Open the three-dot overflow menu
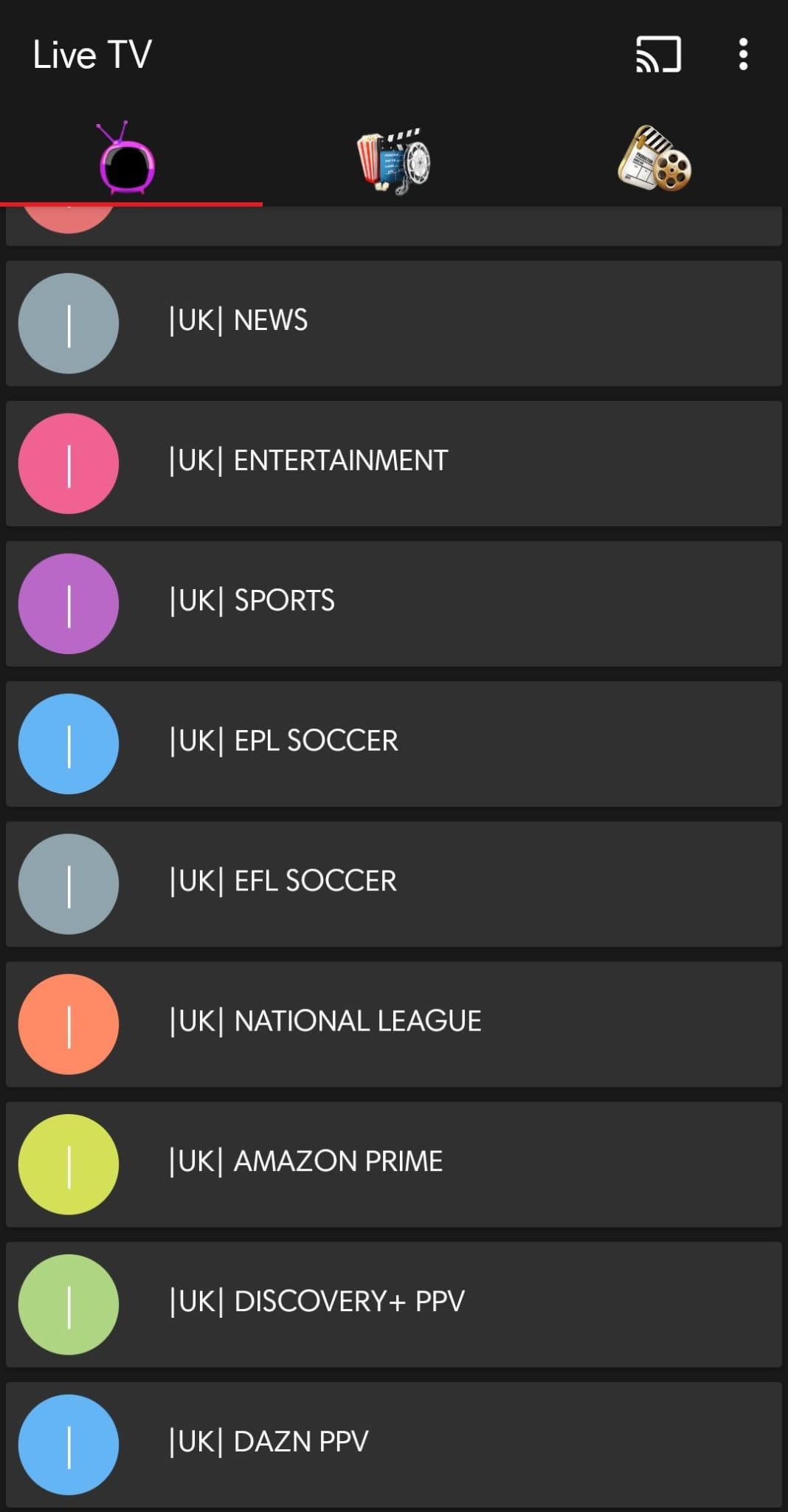 click(x=743, y=55)
